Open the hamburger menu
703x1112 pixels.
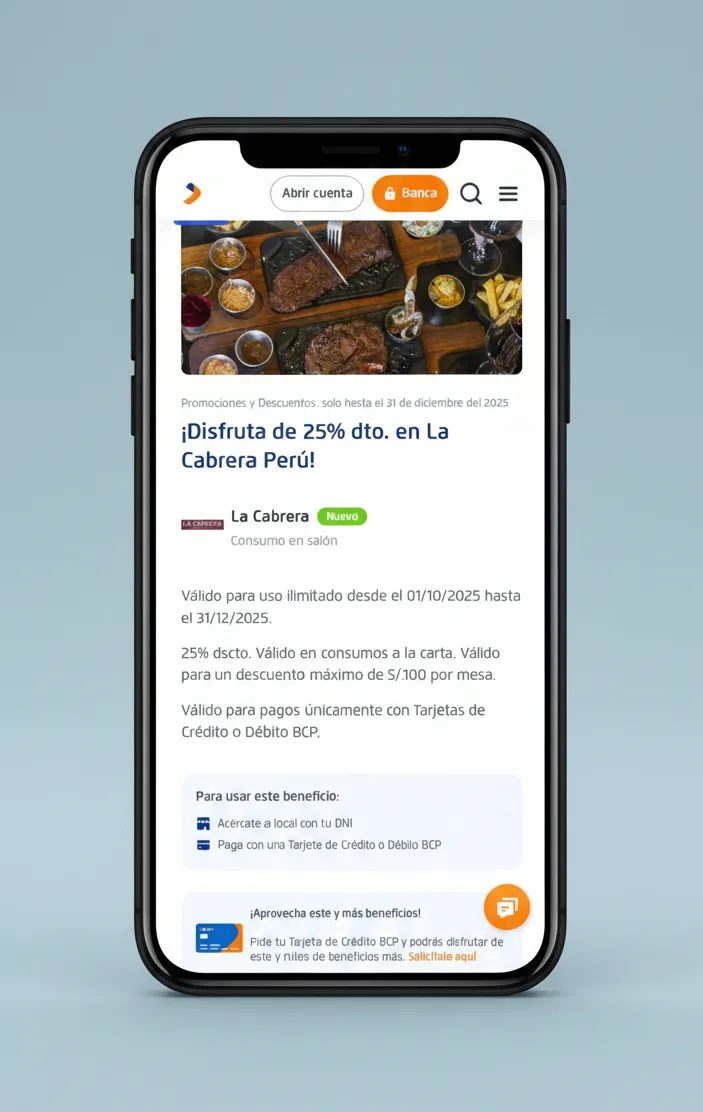[x=508, y=194]
